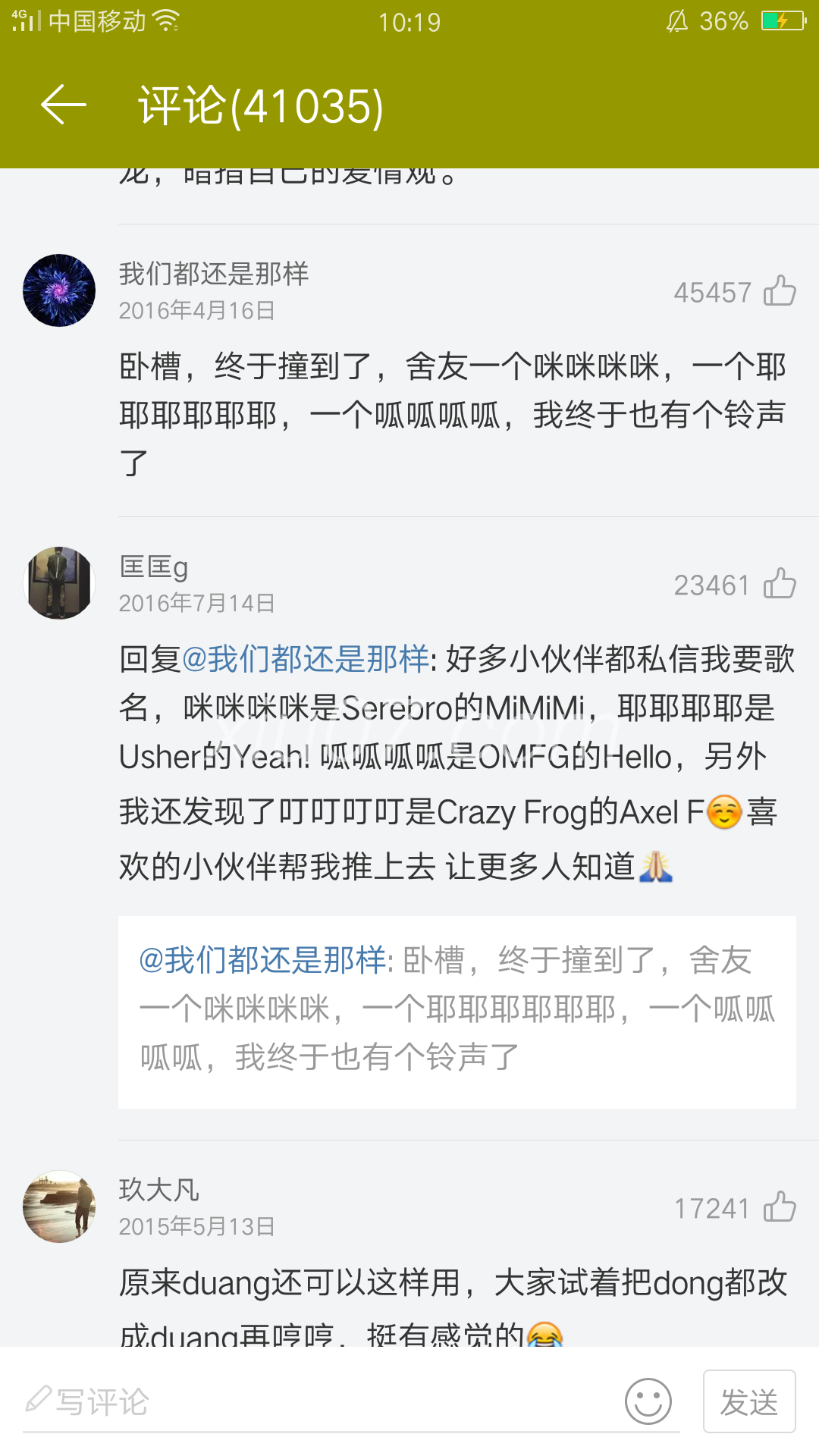
Task: Like the comment by 我们都还是那样
Action: click(x=780, y=291)
